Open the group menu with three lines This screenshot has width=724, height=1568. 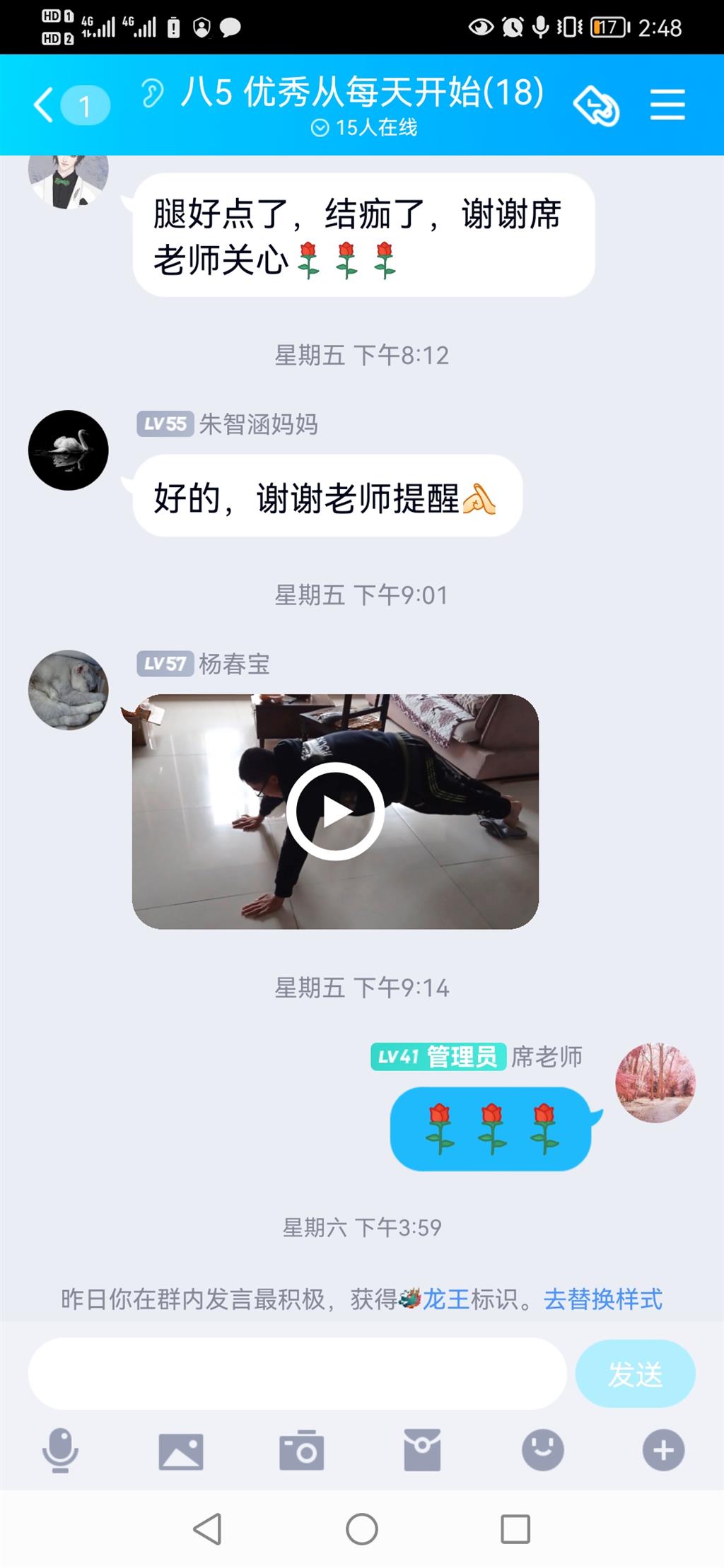point(667,105)
